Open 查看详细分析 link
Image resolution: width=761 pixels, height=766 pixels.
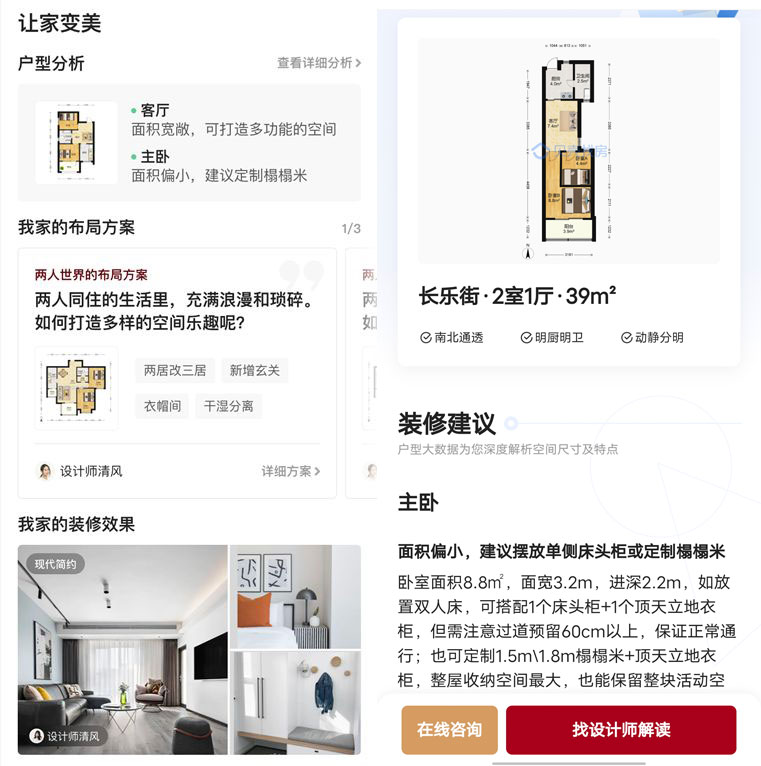(x=319, y=63)
